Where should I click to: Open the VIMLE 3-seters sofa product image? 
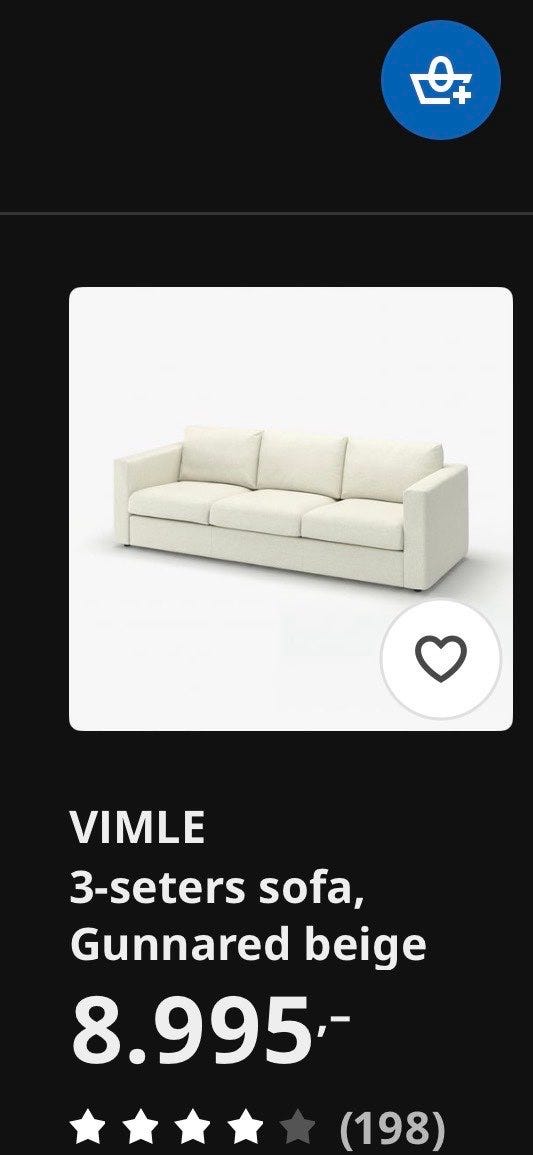(291, 508)
